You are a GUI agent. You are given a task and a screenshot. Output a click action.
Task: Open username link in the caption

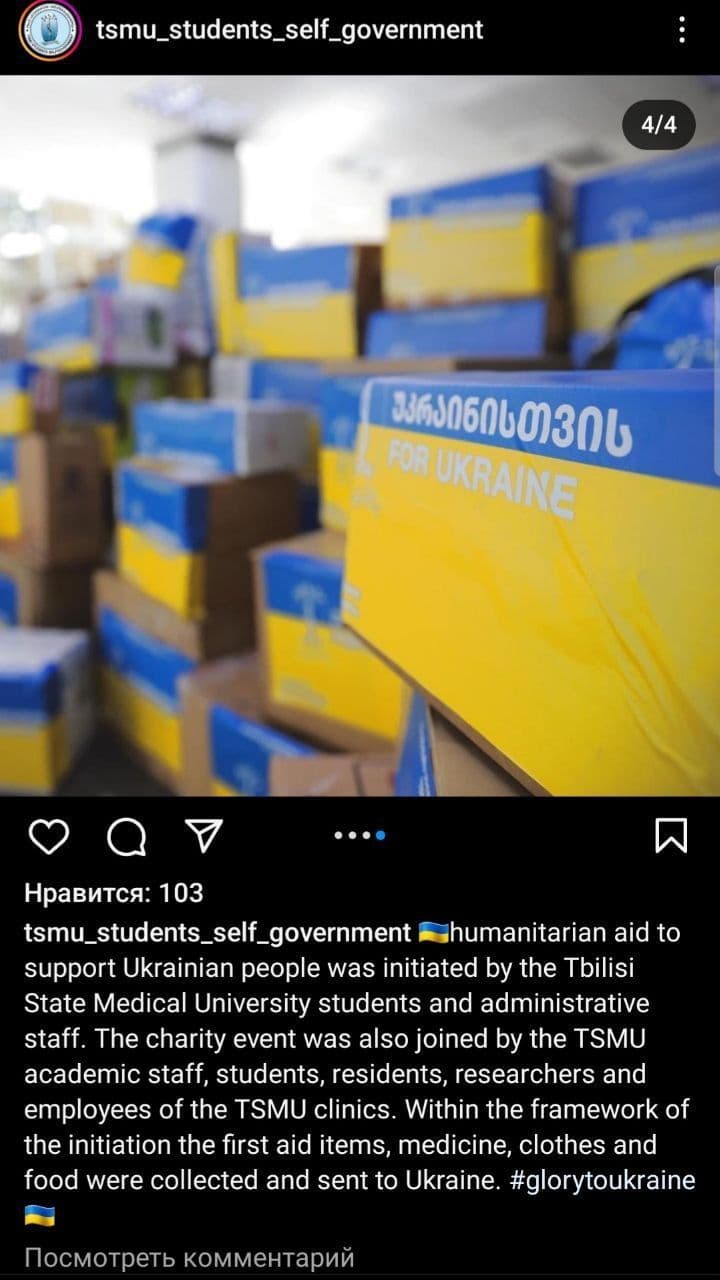[217, 932]
